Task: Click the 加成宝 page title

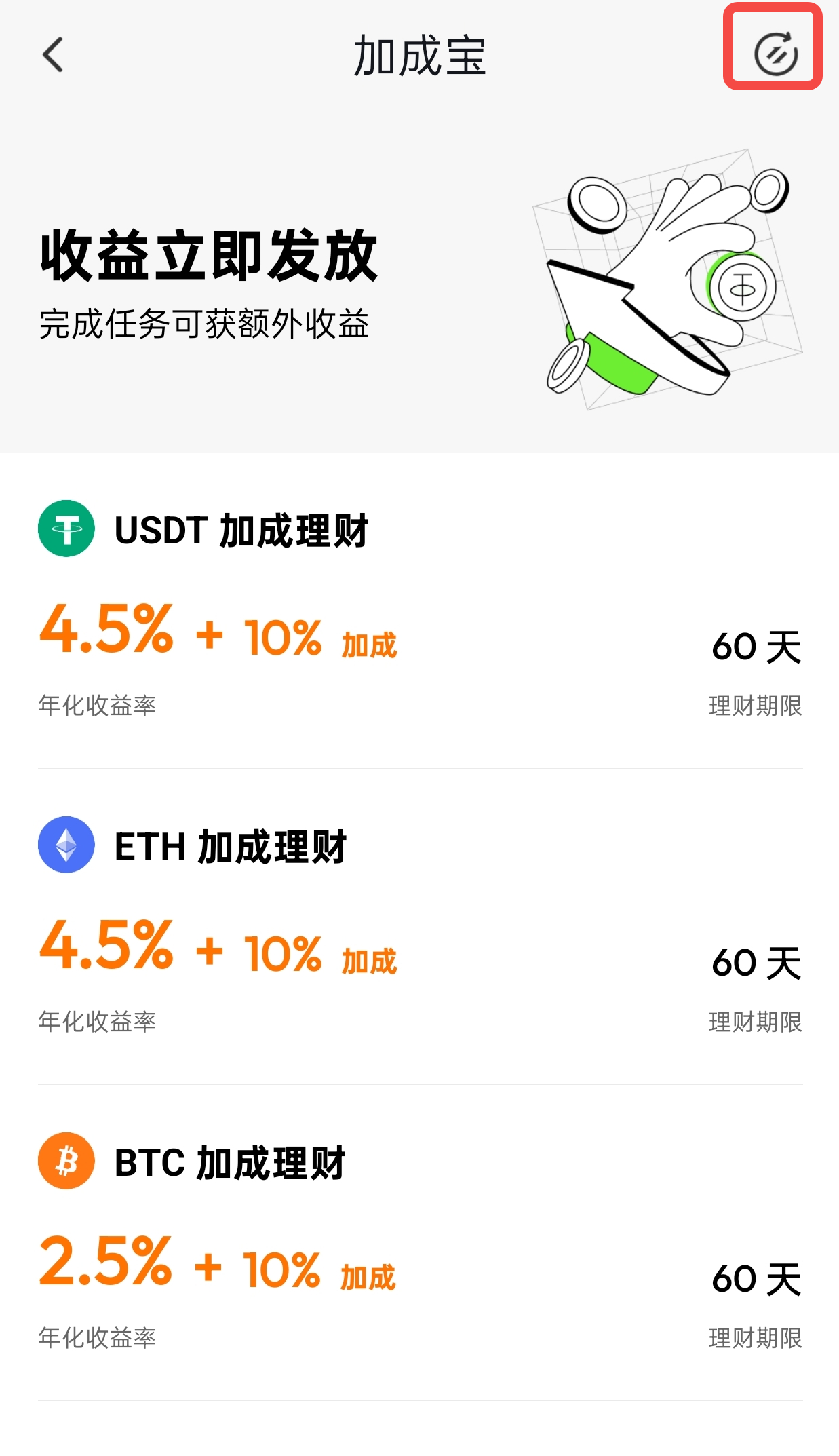Action: (419, 56)
